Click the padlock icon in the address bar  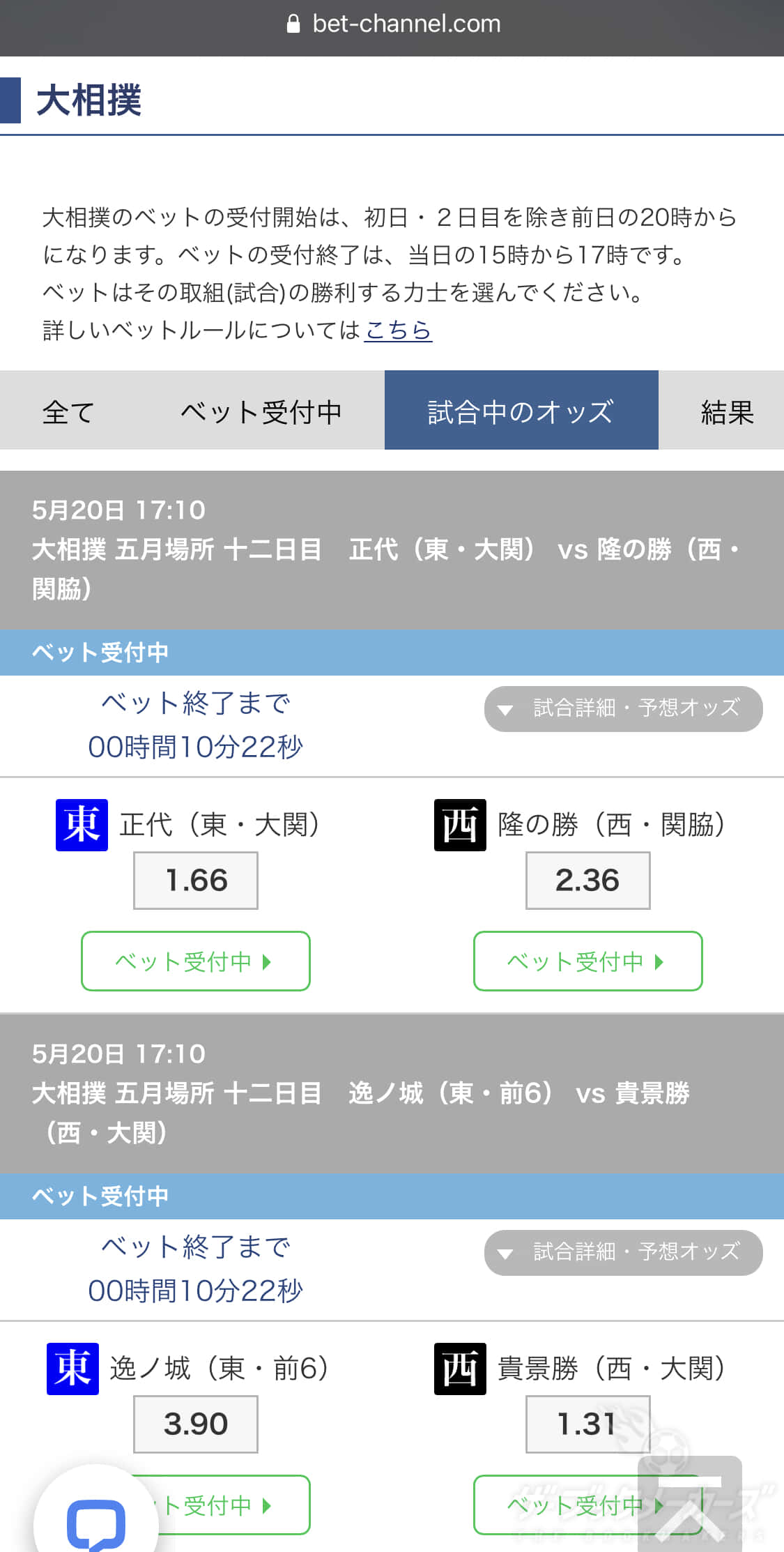coord(293,23)
